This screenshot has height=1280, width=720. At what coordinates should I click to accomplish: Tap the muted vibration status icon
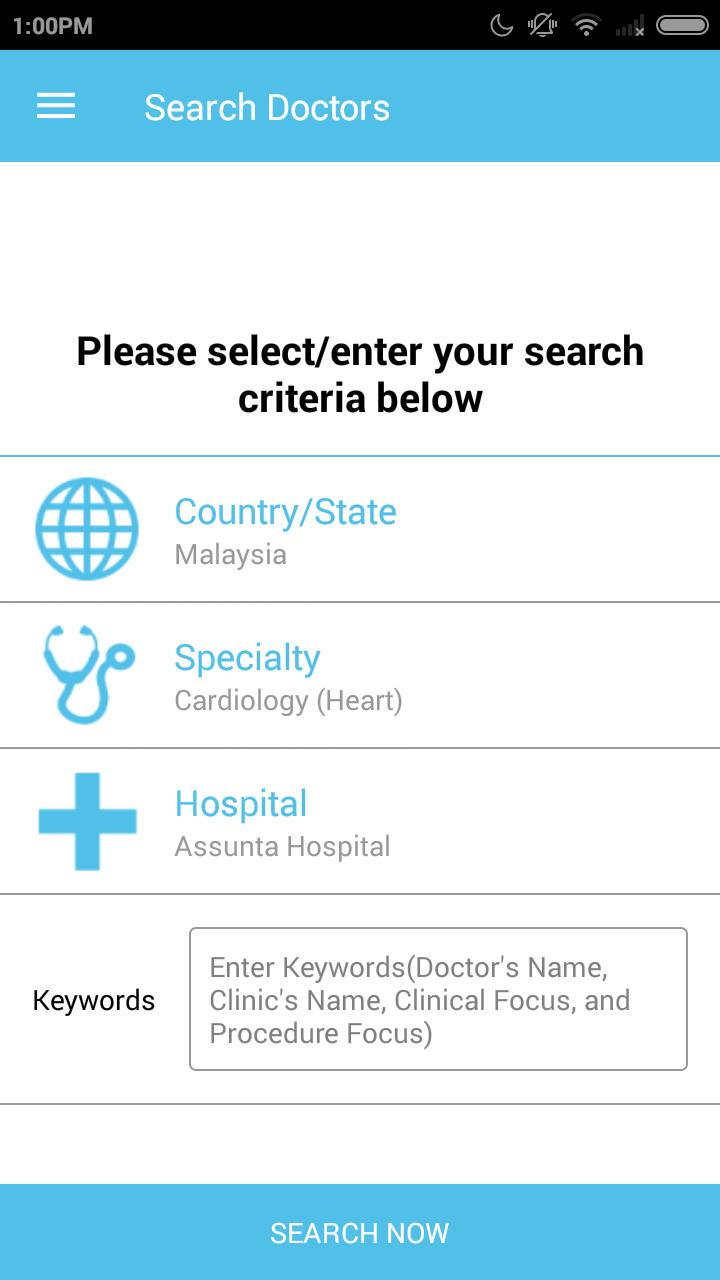541,25
